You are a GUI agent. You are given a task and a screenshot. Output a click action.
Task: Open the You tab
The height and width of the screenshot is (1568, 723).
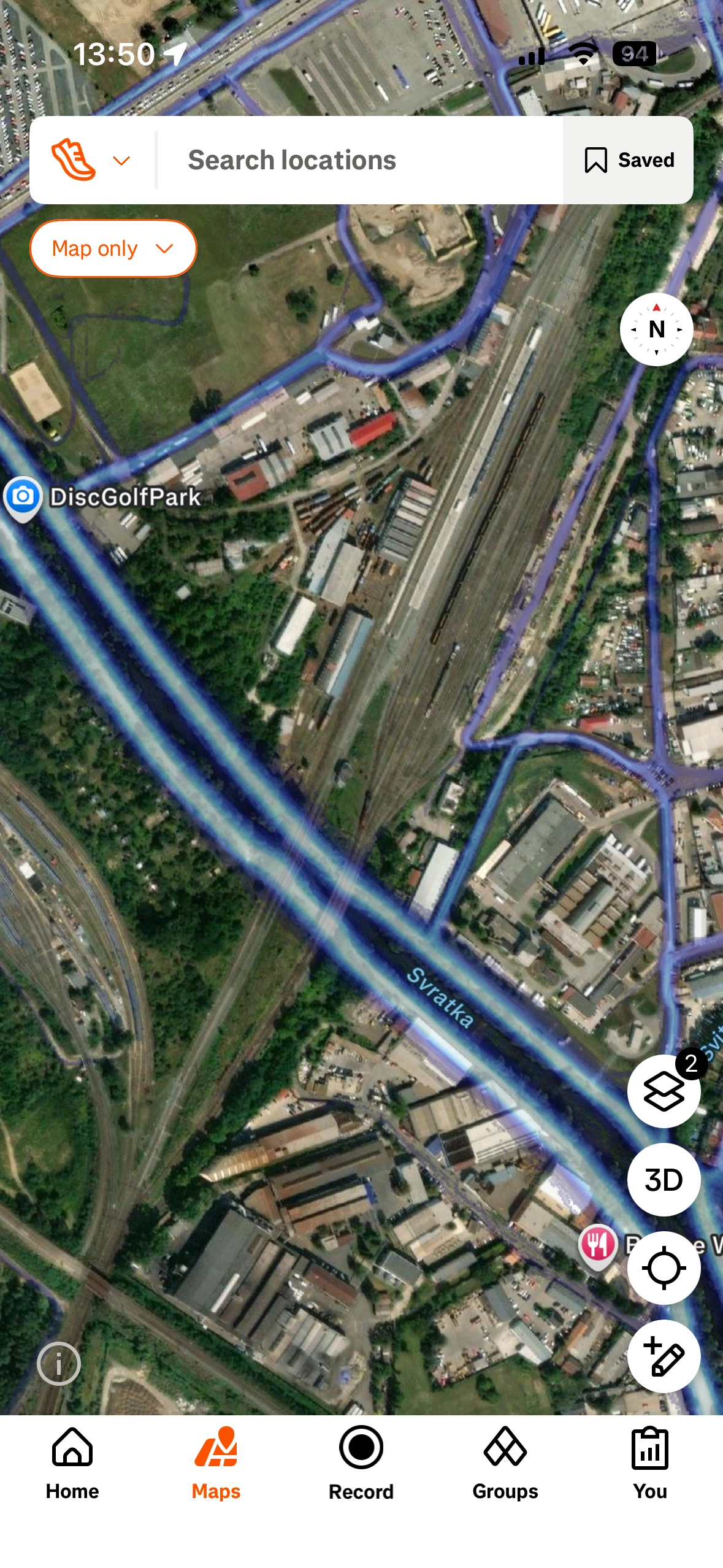pyautogui.click(x=650, y=1463)
